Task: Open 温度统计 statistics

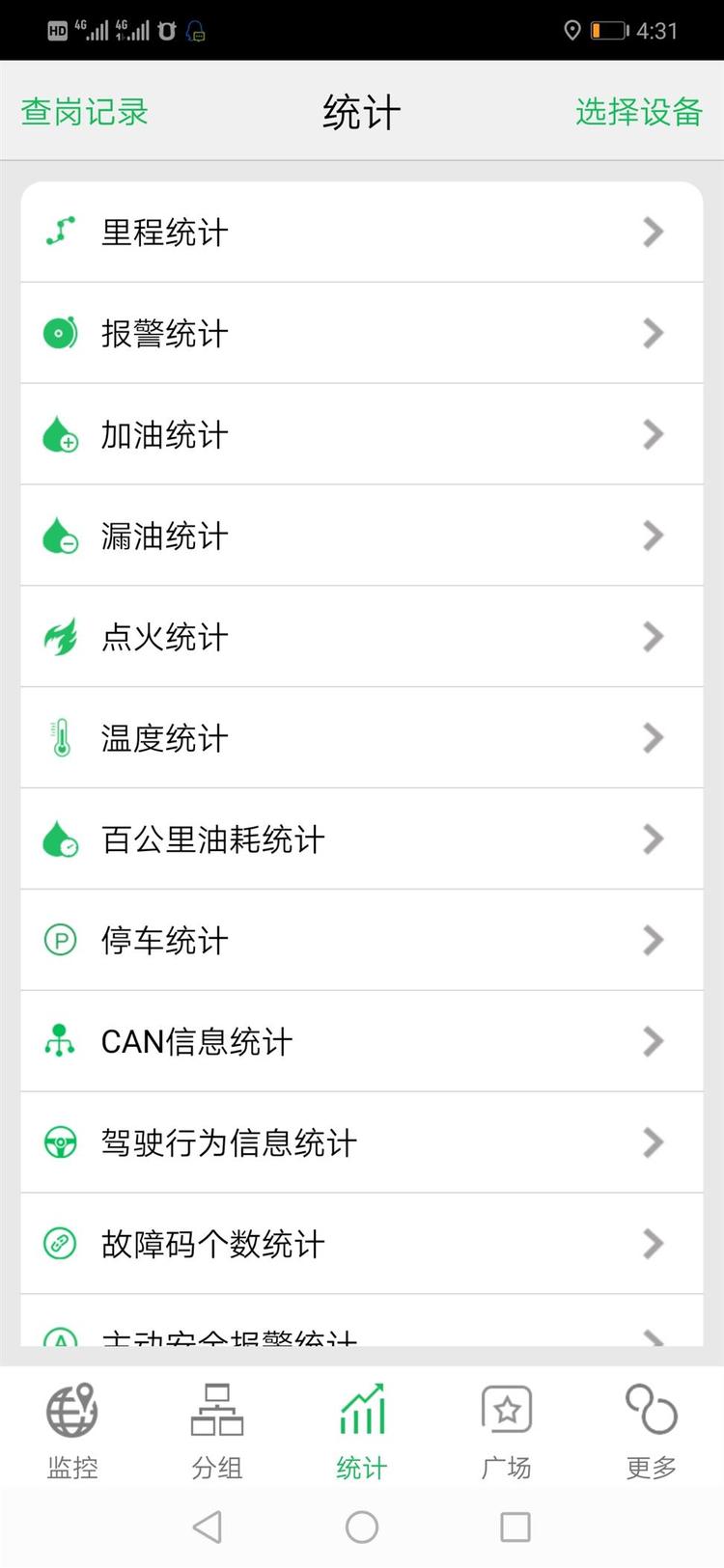Action: 361,739
